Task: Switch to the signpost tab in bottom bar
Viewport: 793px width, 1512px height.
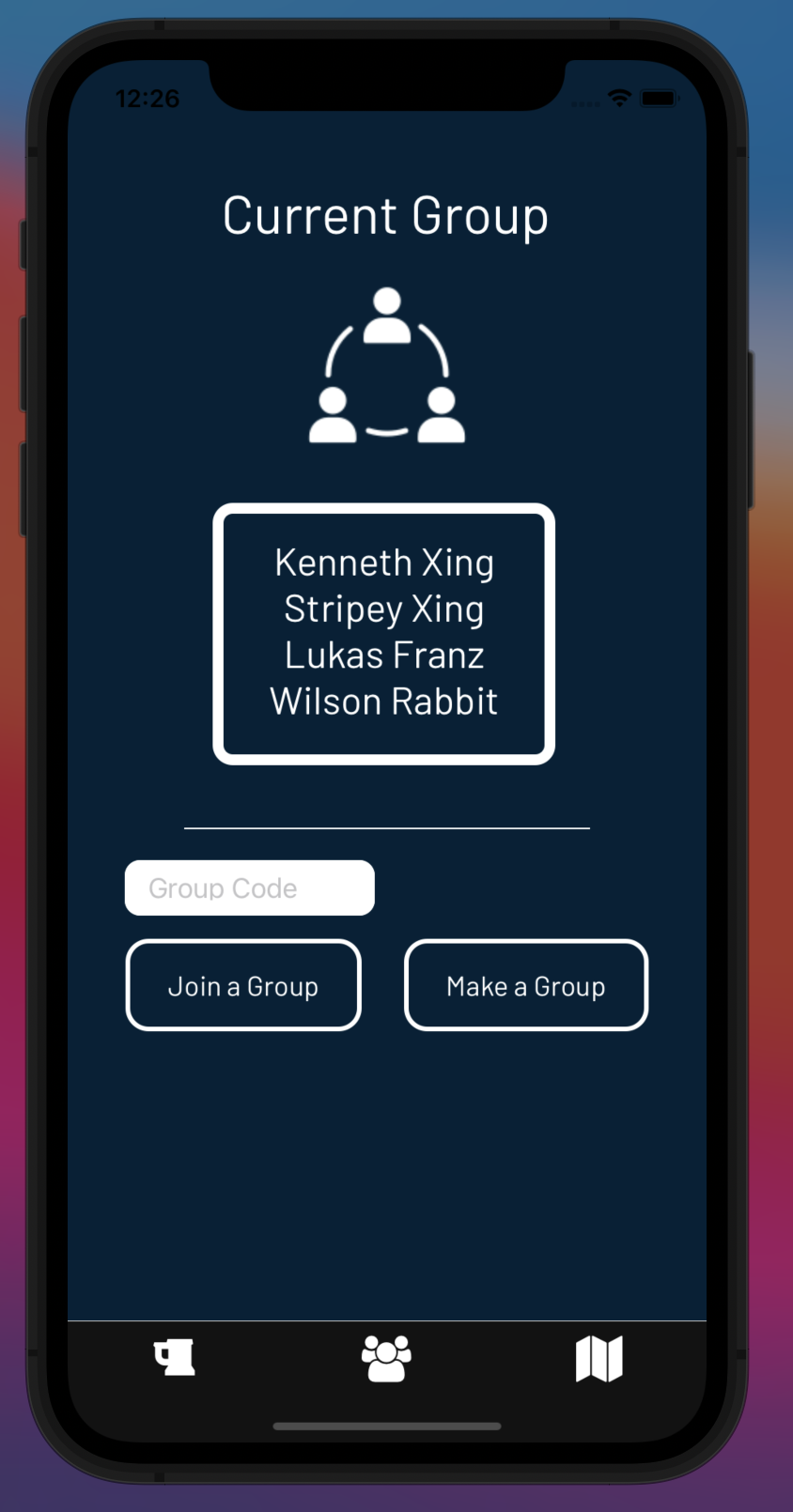Action: point(175,1358)
